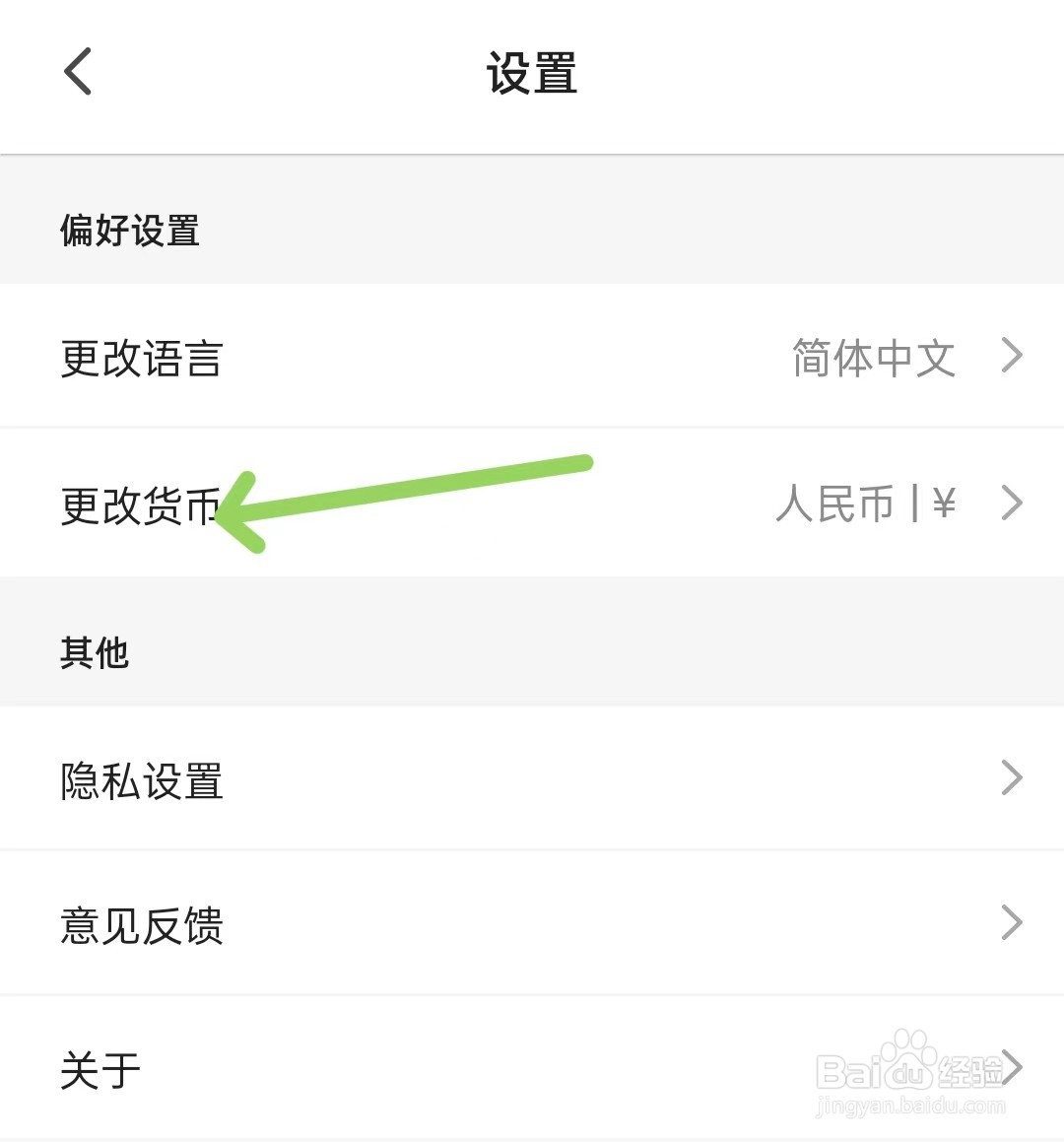Open the 更改语言 language selector
This screenshot has width=1064, height=1142.
[141, 357]
